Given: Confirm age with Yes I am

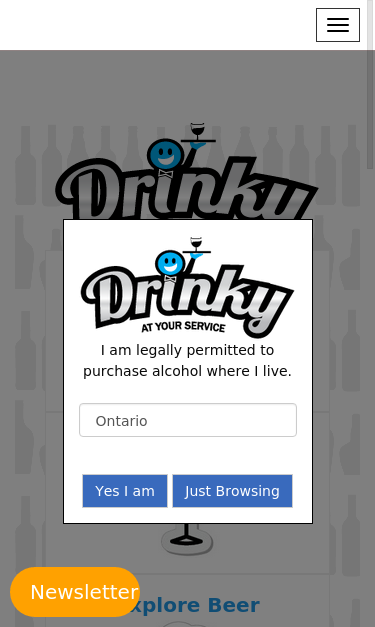Looking at the screenshot, I should 125,491.
